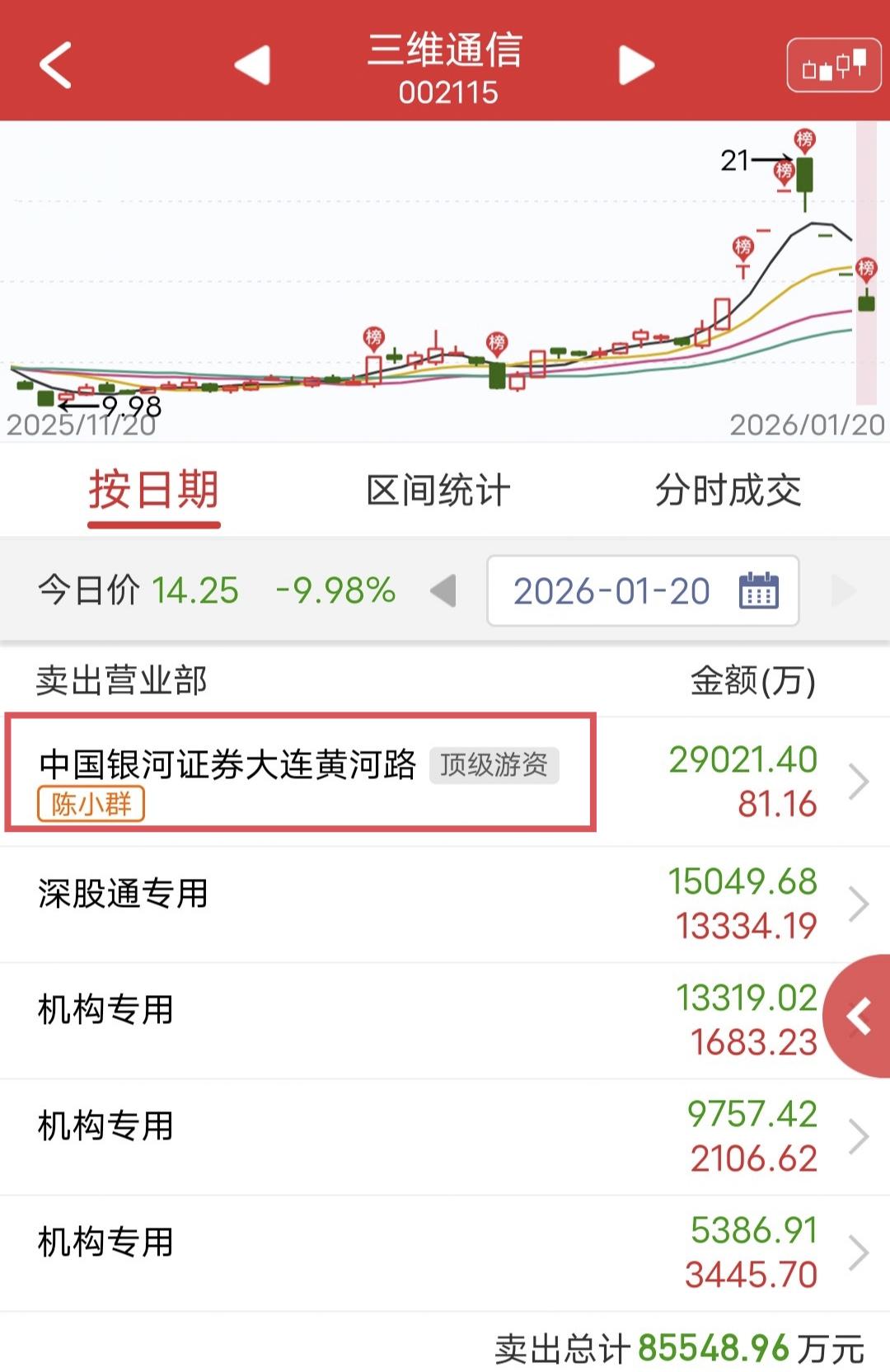Tap the 三维通信 stock name header

click(445, 51)
